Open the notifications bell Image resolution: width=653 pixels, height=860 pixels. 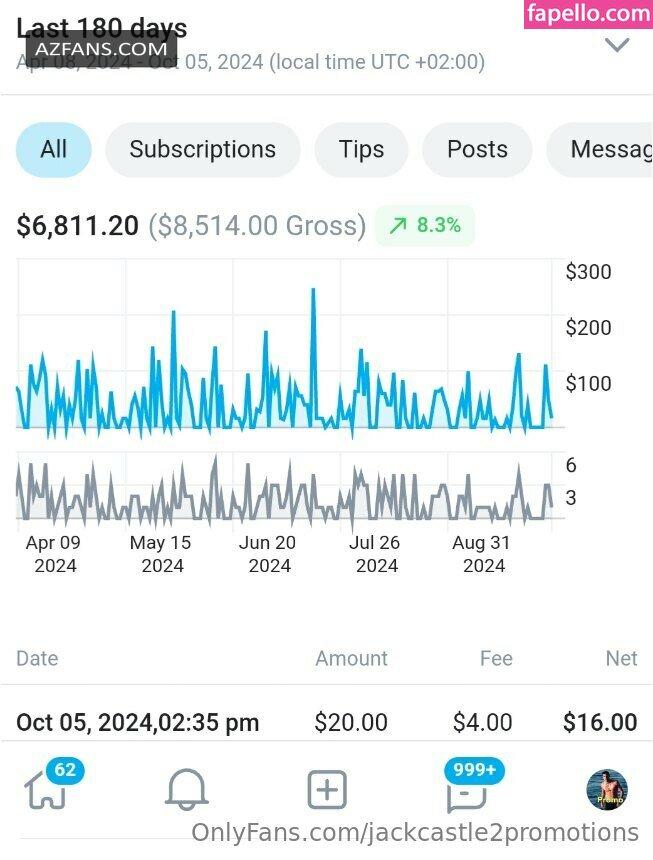186,791
